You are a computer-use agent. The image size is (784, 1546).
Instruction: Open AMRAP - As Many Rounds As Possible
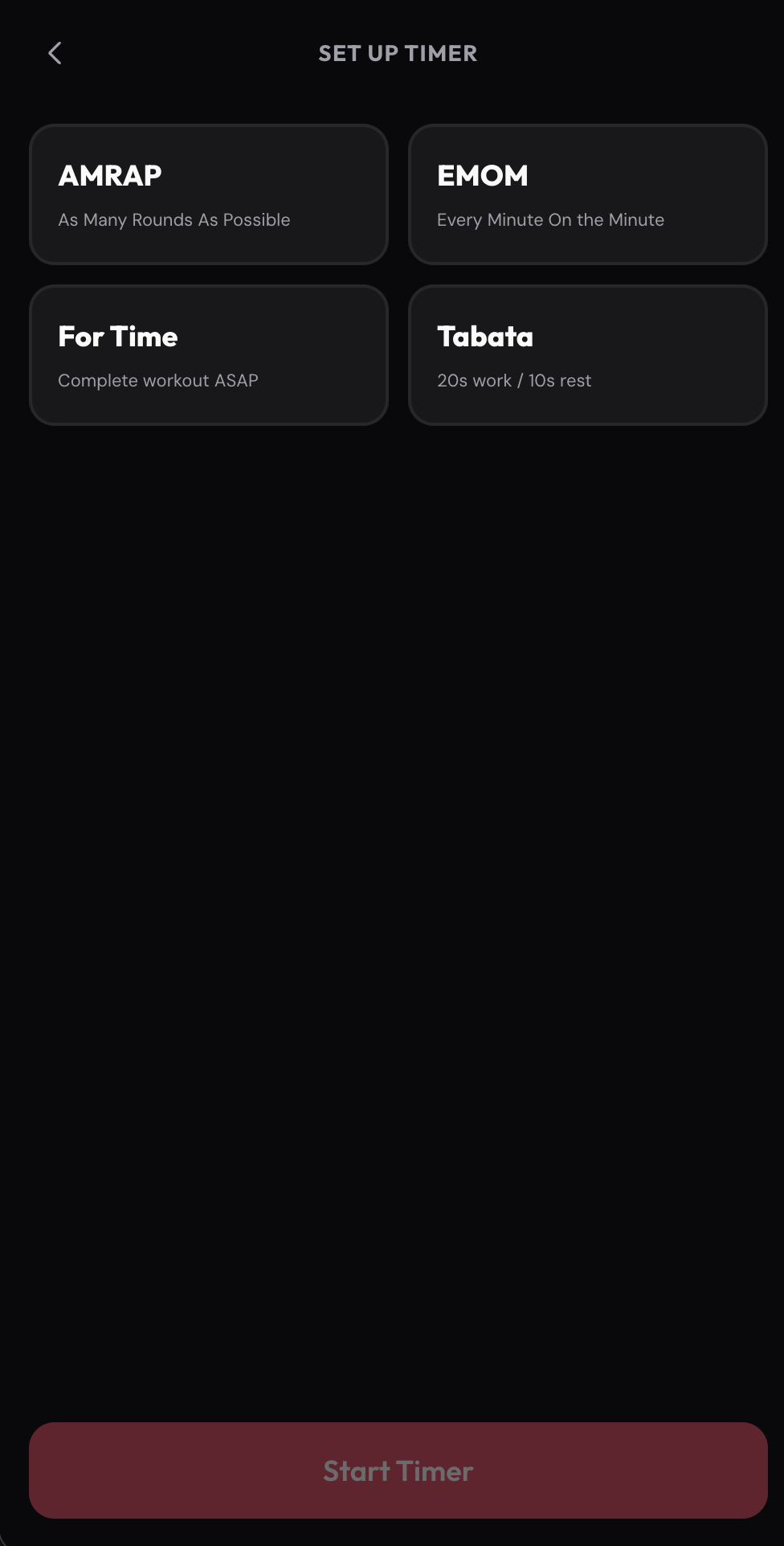(x=209, y=194)
